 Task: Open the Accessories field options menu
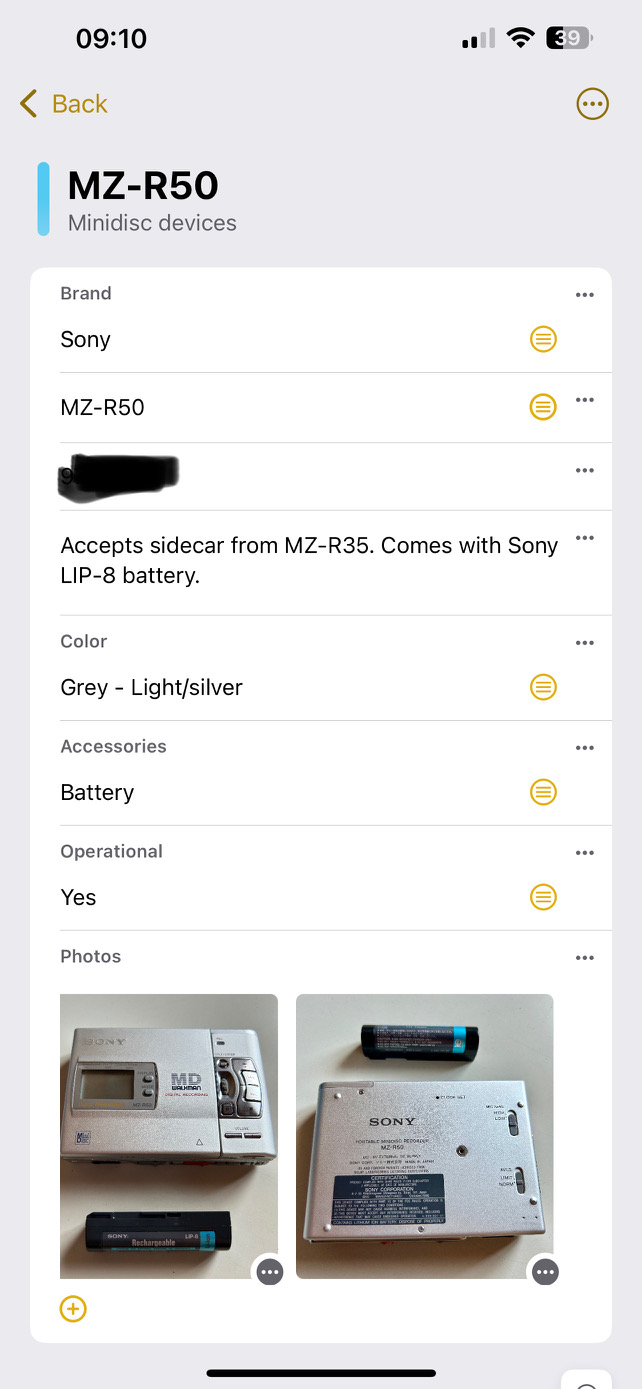tap(585, 748)
